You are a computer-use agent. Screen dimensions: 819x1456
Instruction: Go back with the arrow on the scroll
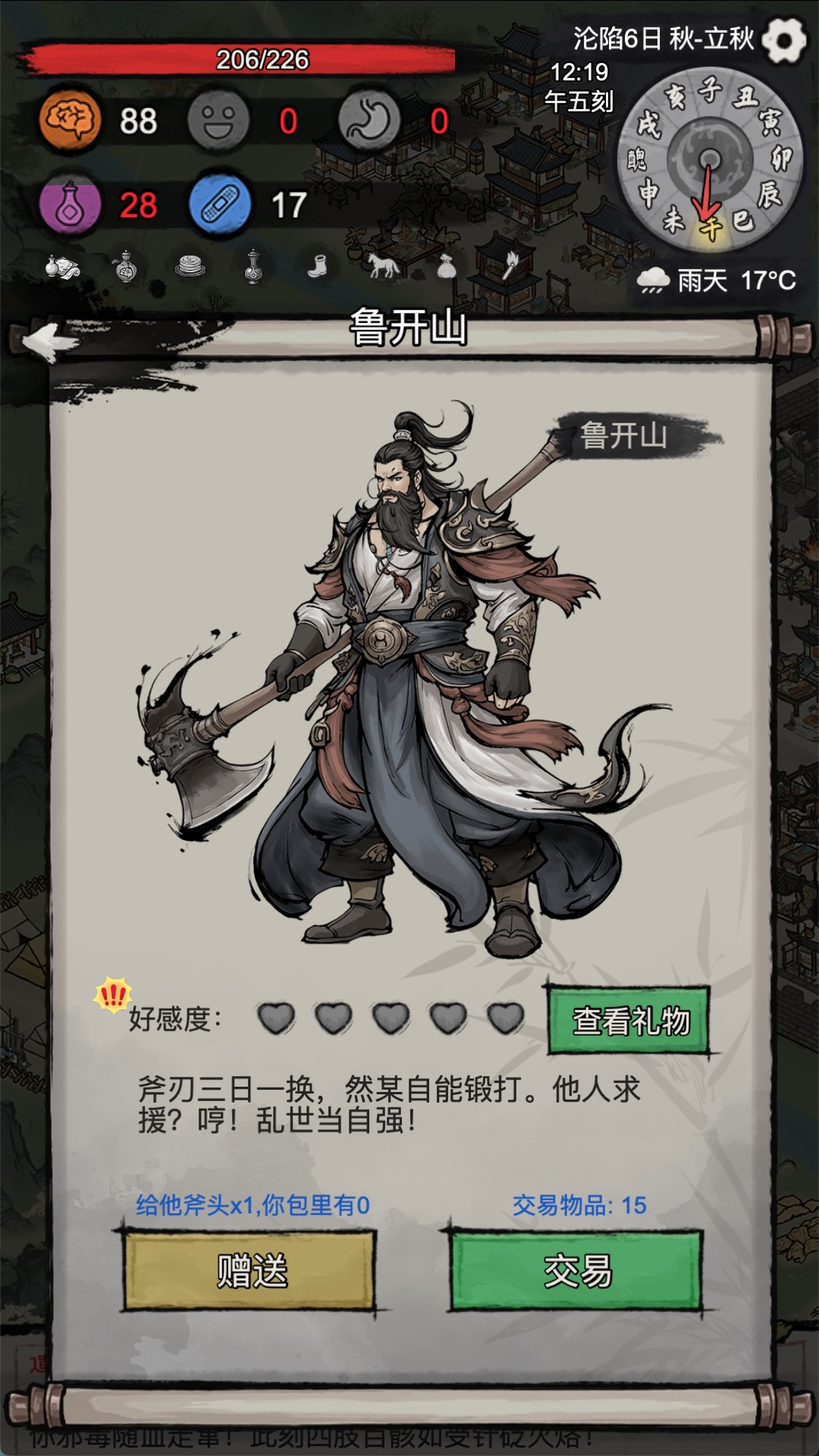(50, 340)
